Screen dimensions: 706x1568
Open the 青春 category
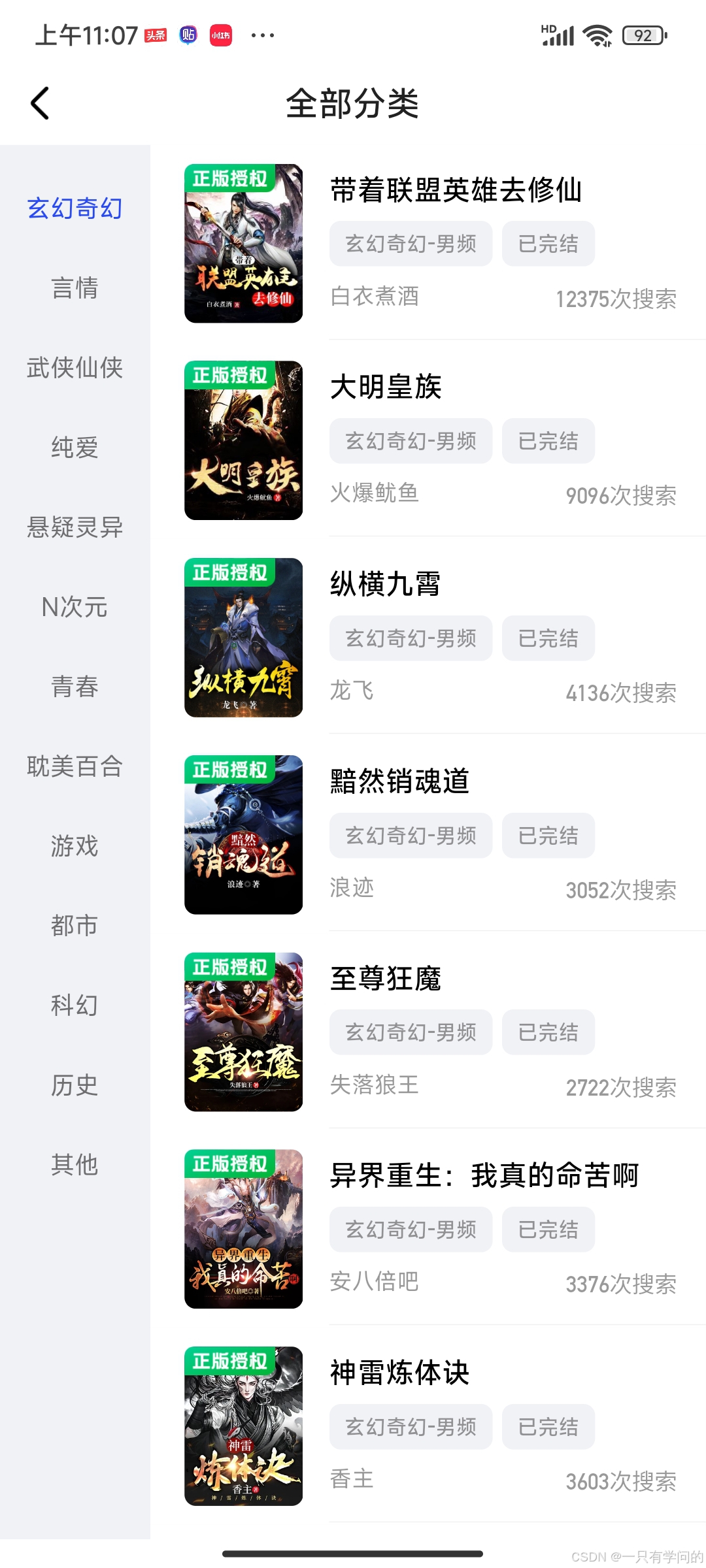[x=75, y=687]
